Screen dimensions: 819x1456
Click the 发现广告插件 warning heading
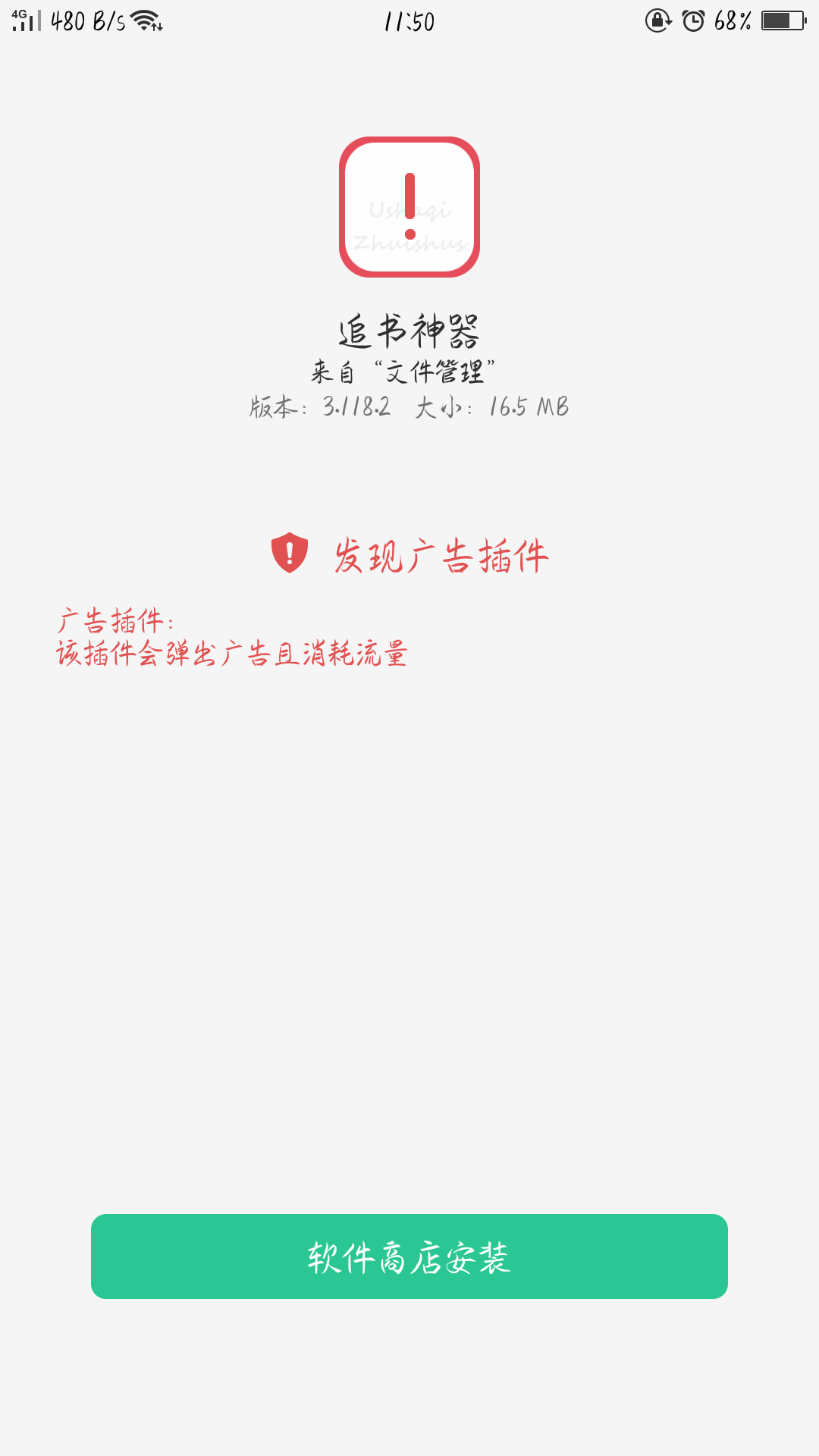[444, 555]
